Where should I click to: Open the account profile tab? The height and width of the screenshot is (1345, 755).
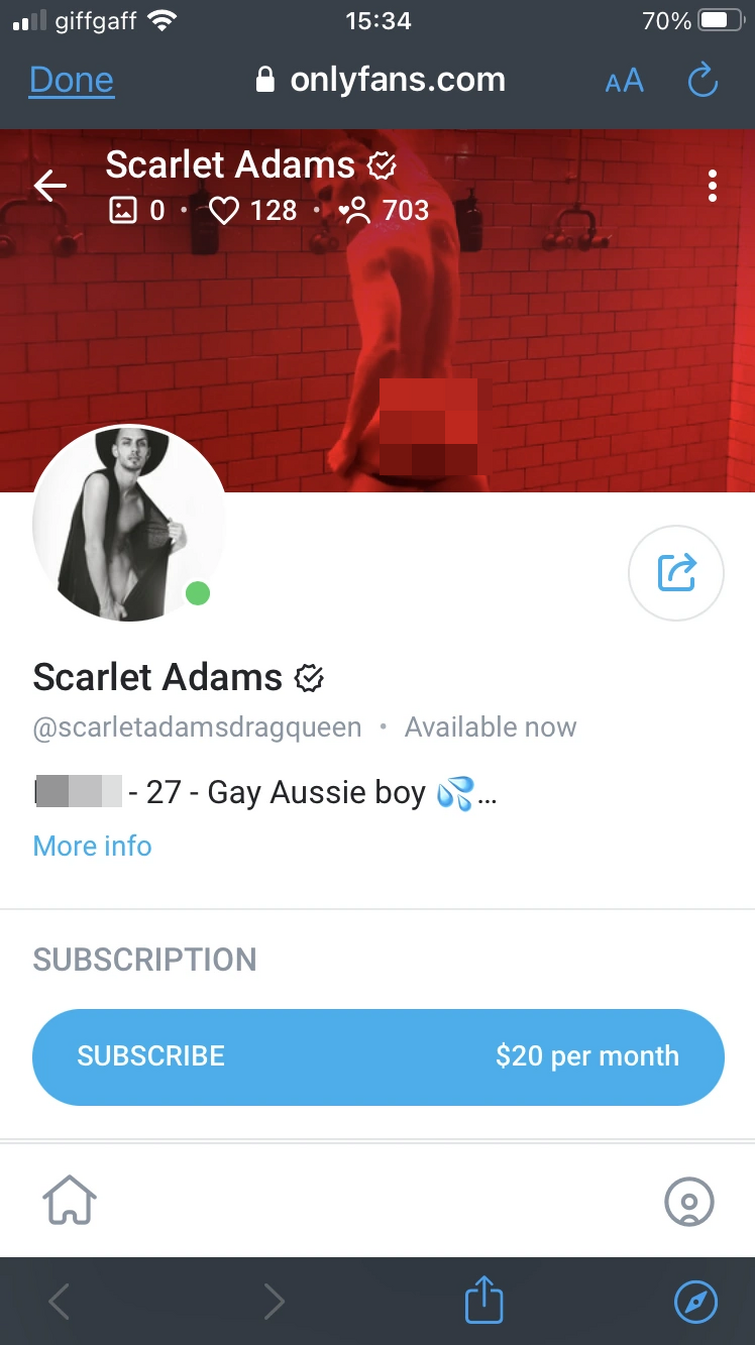(689, 1201)
